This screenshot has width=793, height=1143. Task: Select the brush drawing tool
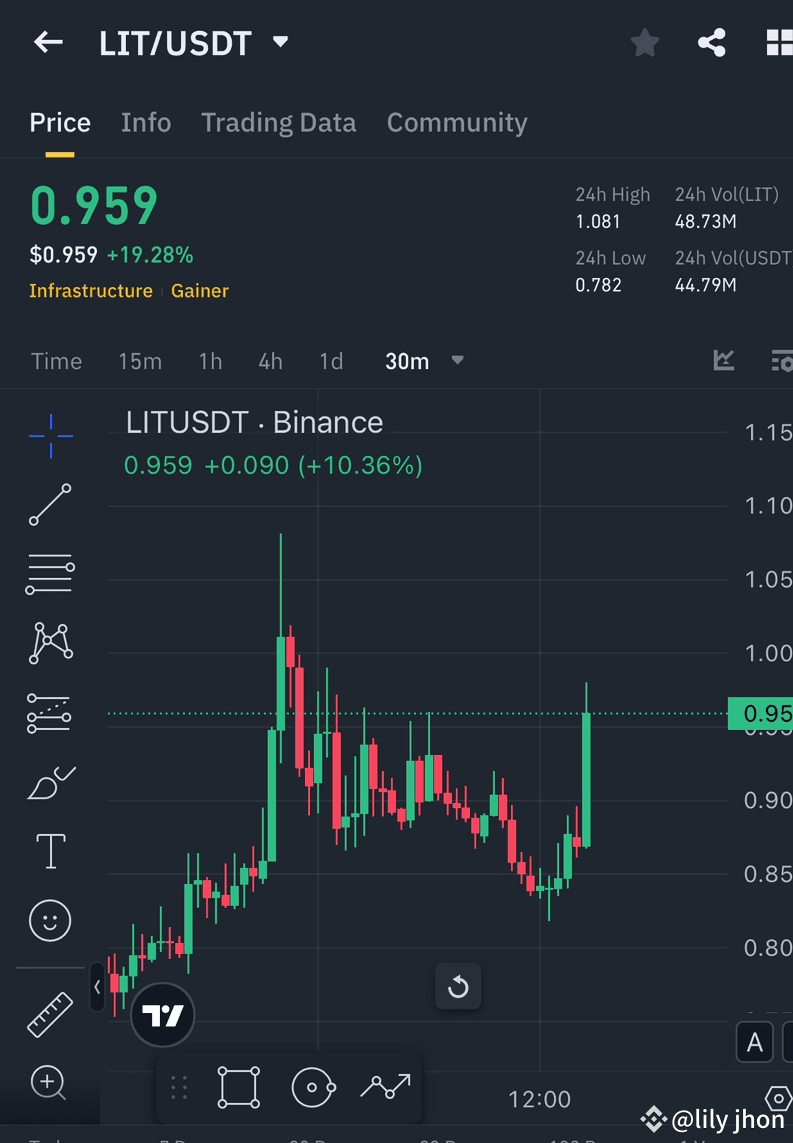click(x=50, y=781)
